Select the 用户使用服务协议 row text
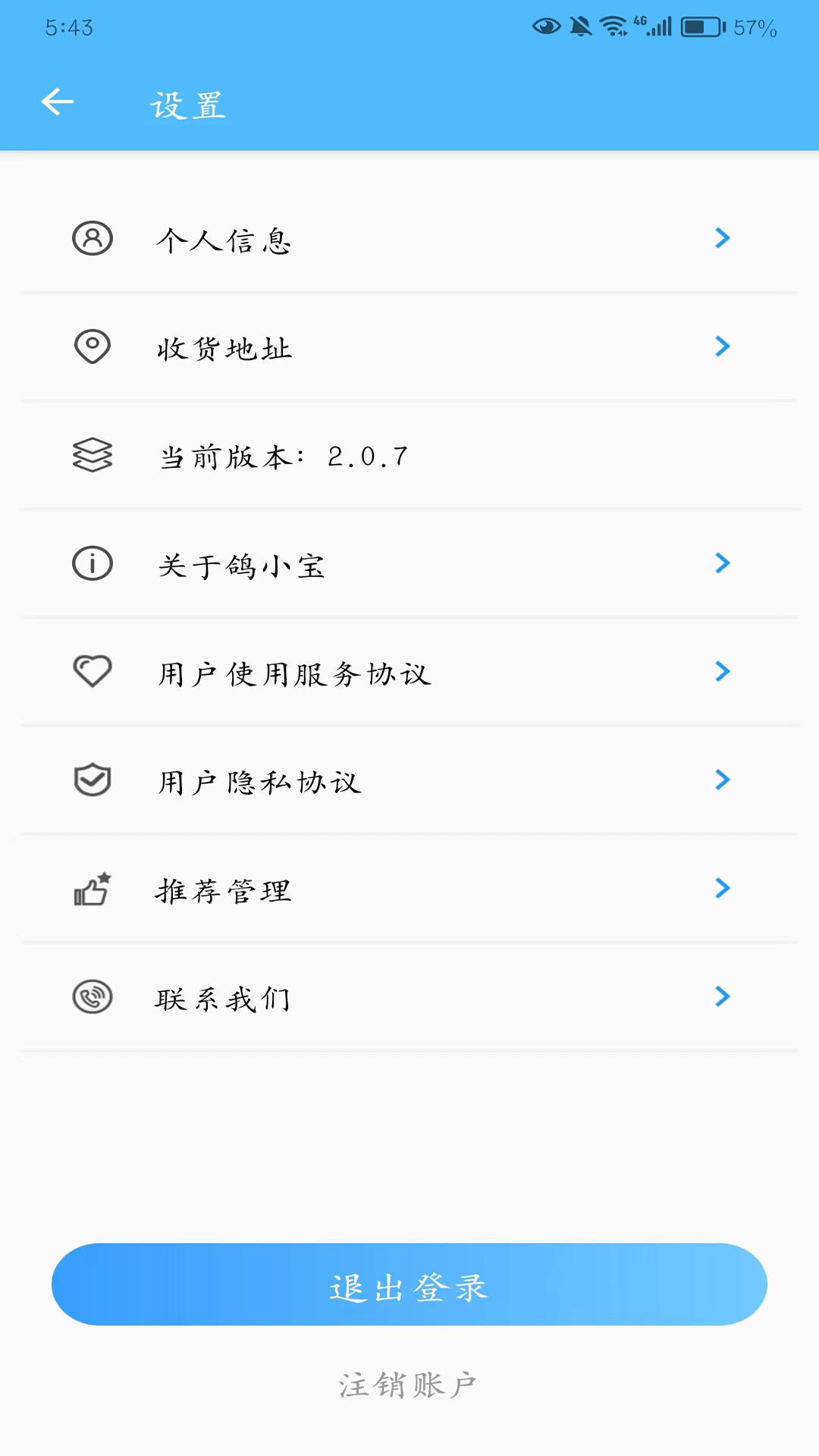819x1456 pixels. (294, 672)
